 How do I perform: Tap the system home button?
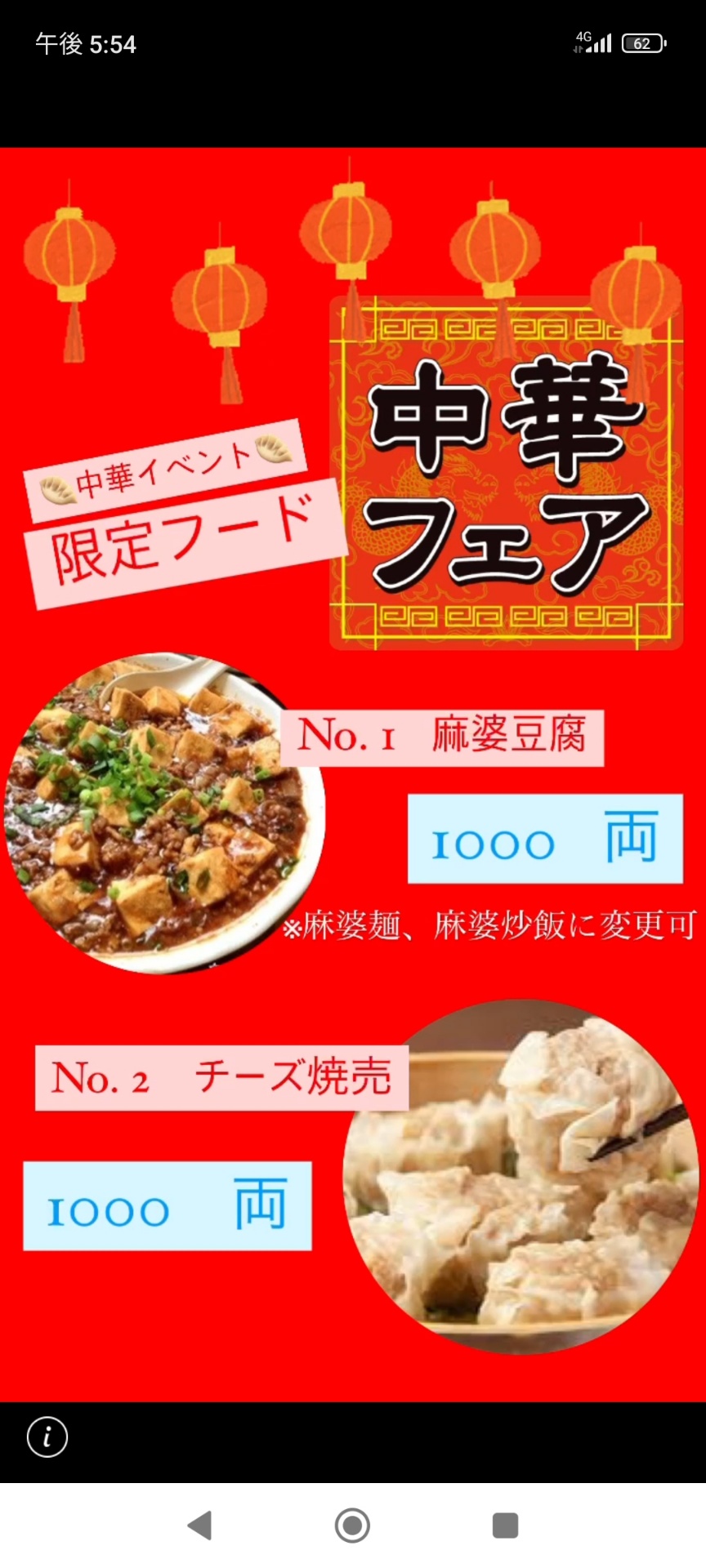pyautogui.click(x=352, y=1525)
